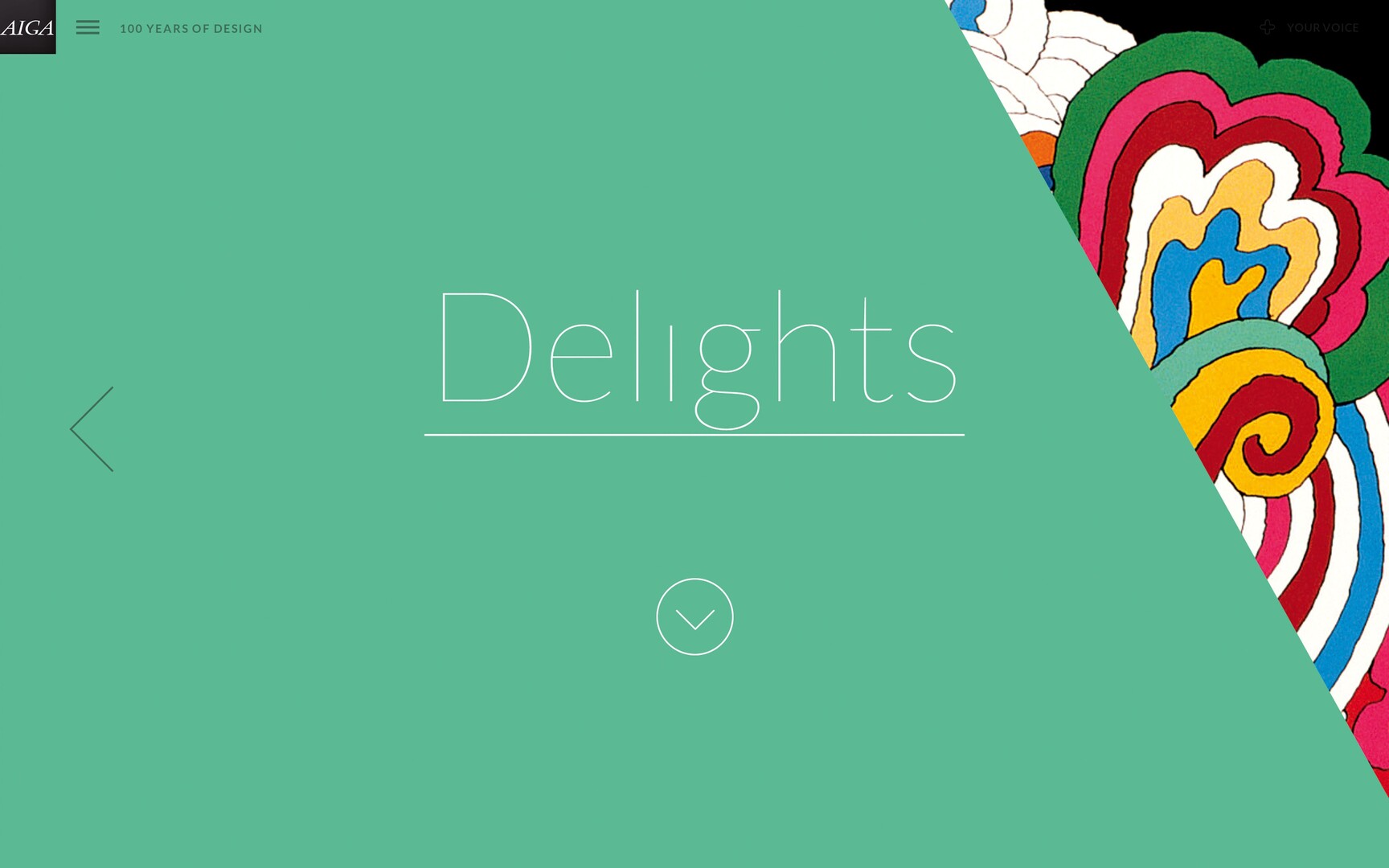Go to the previous section arrow
1389x868 pixels.
click(x=92, y=429)
